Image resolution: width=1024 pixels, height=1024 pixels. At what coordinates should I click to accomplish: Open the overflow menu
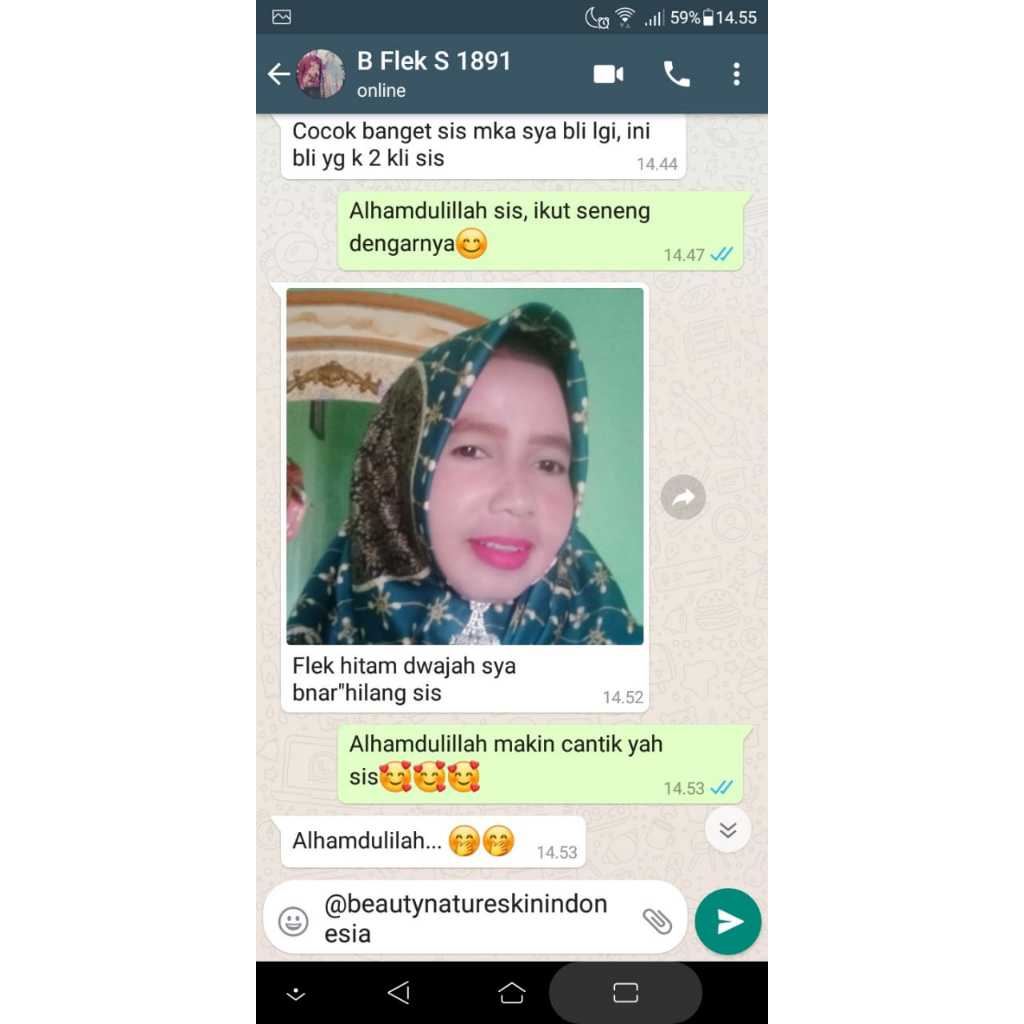point(736,74)
